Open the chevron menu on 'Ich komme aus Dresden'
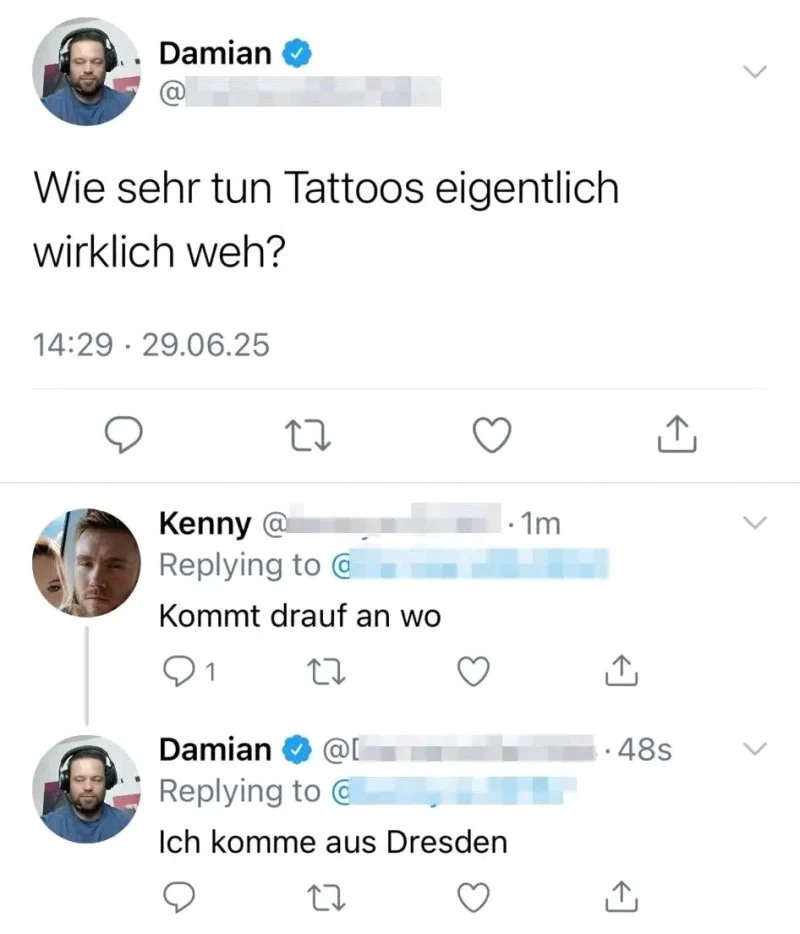This screenshot has height=934, width=800. [x=756, y=748]
